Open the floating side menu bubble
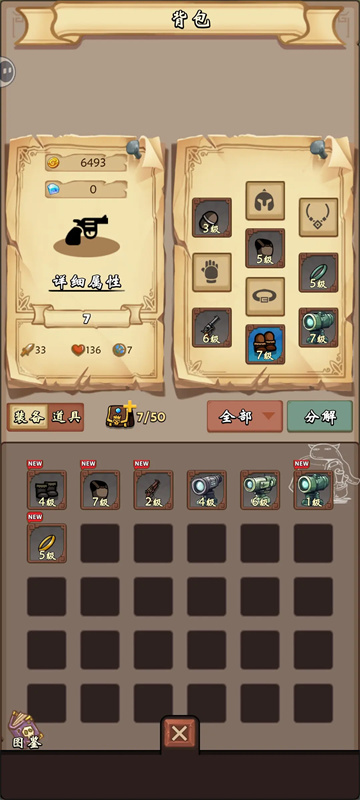 coord(7,72)
